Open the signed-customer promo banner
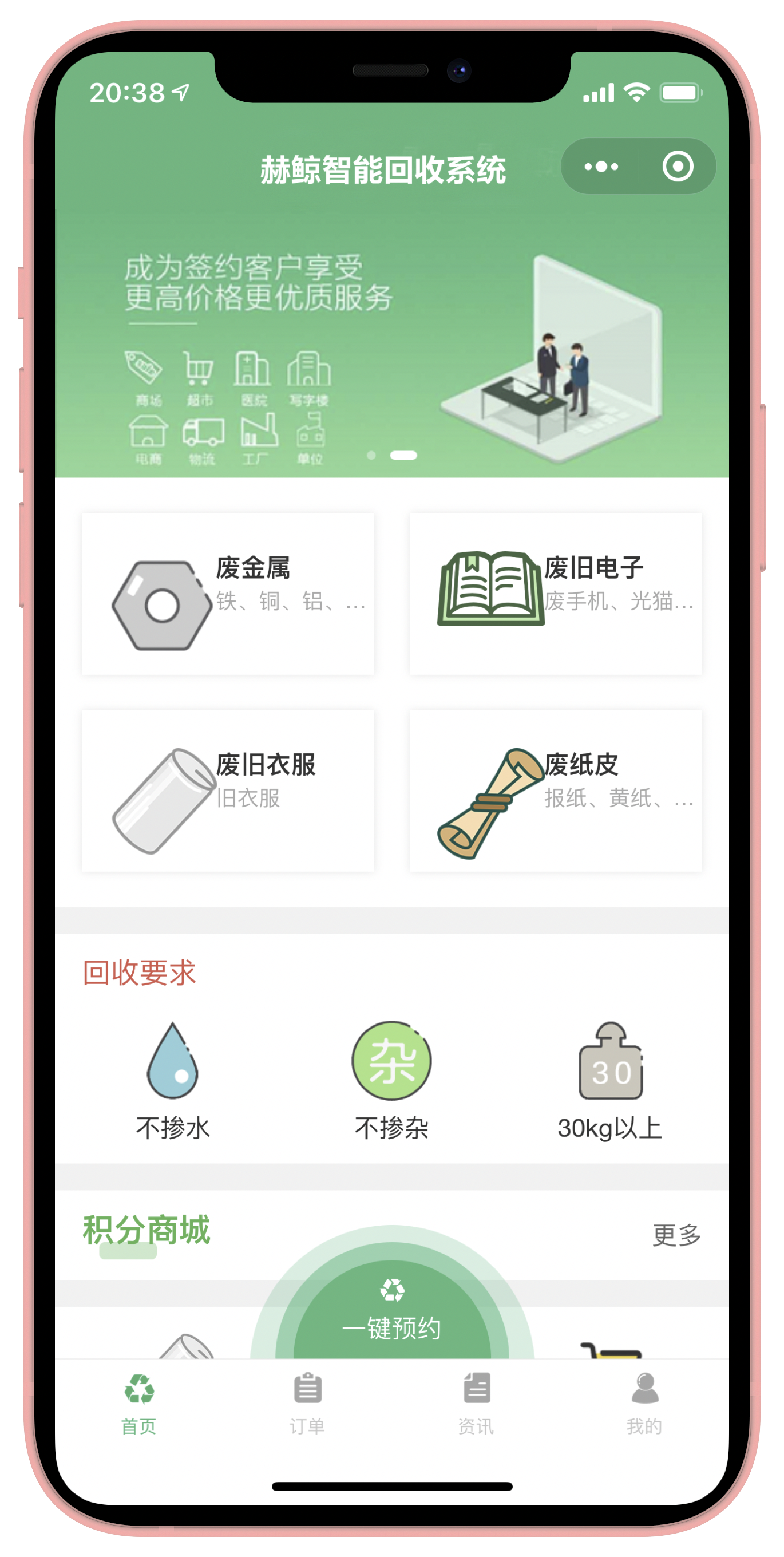 pos(391,350)
